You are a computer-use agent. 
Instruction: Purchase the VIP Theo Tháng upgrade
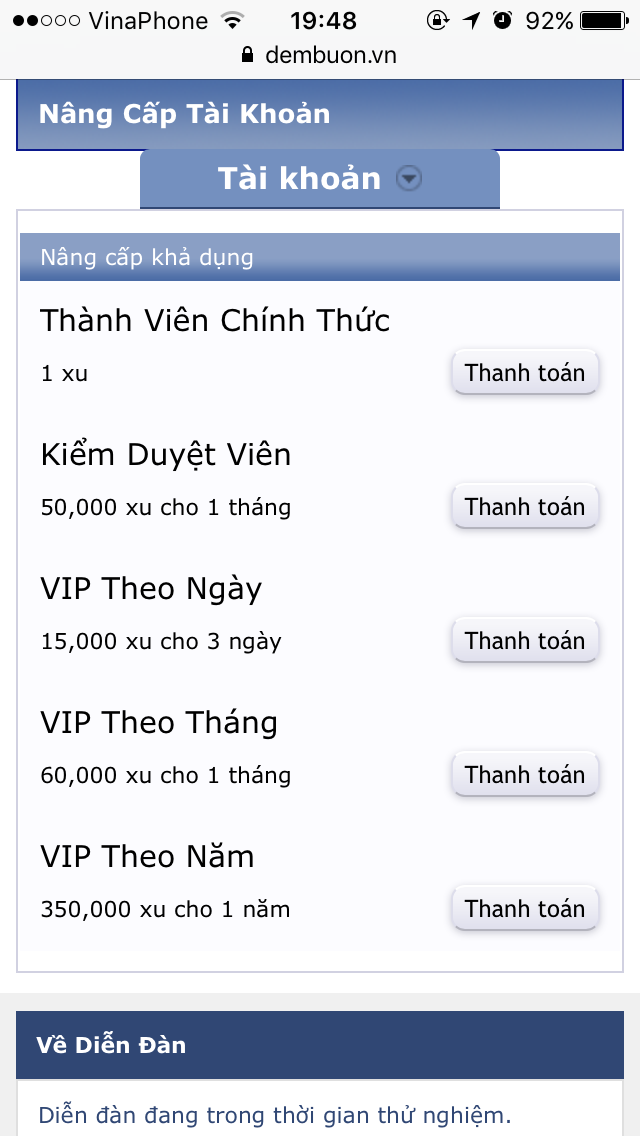click(525, 775)
